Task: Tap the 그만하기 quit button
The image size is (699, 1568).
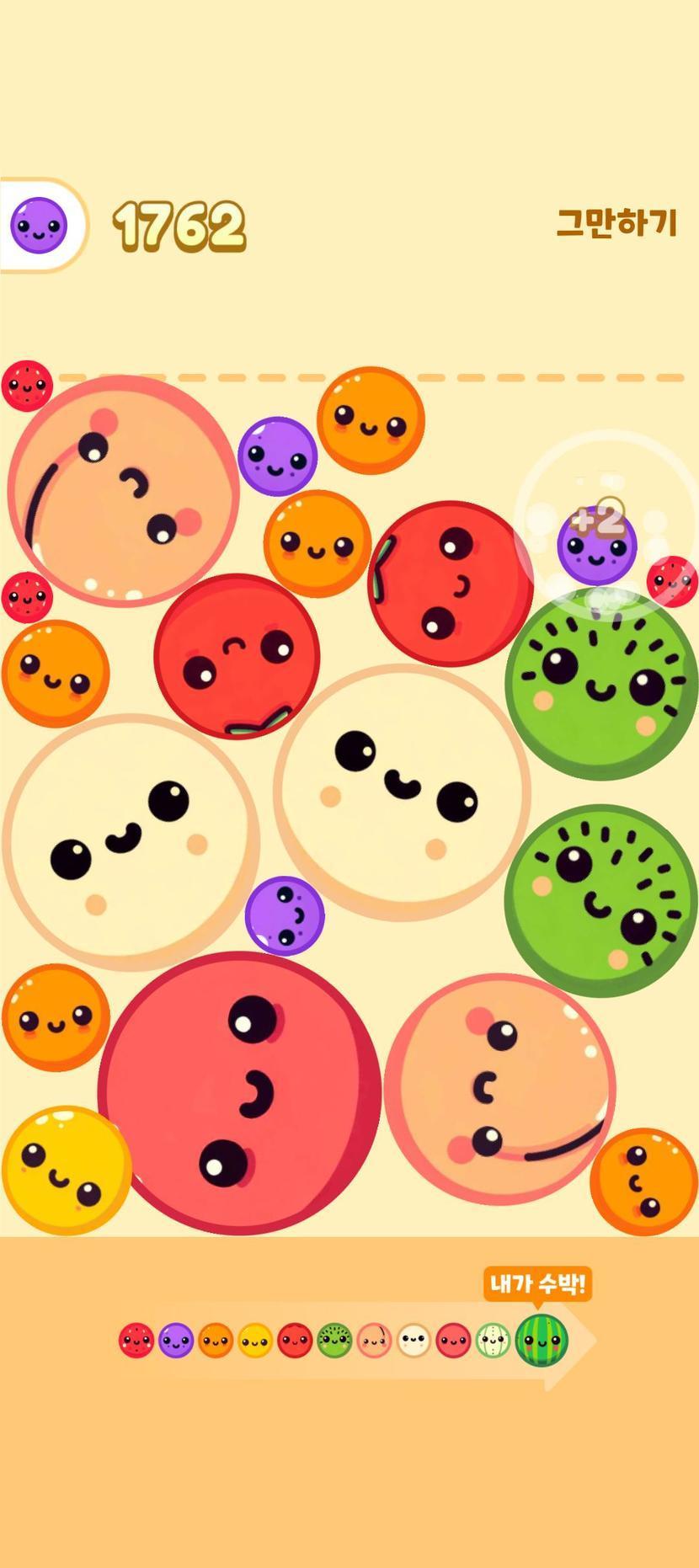Action: [616, 223]
